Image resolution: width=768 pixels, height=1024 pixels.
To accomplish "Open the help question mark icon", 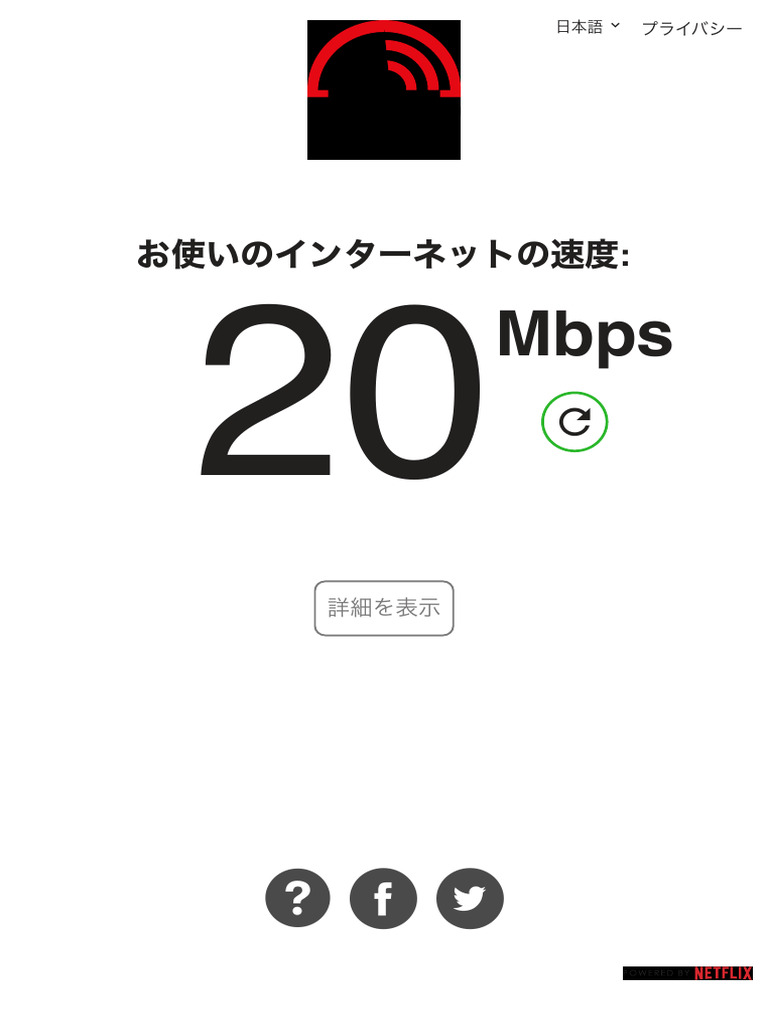I will click(297, 898).
